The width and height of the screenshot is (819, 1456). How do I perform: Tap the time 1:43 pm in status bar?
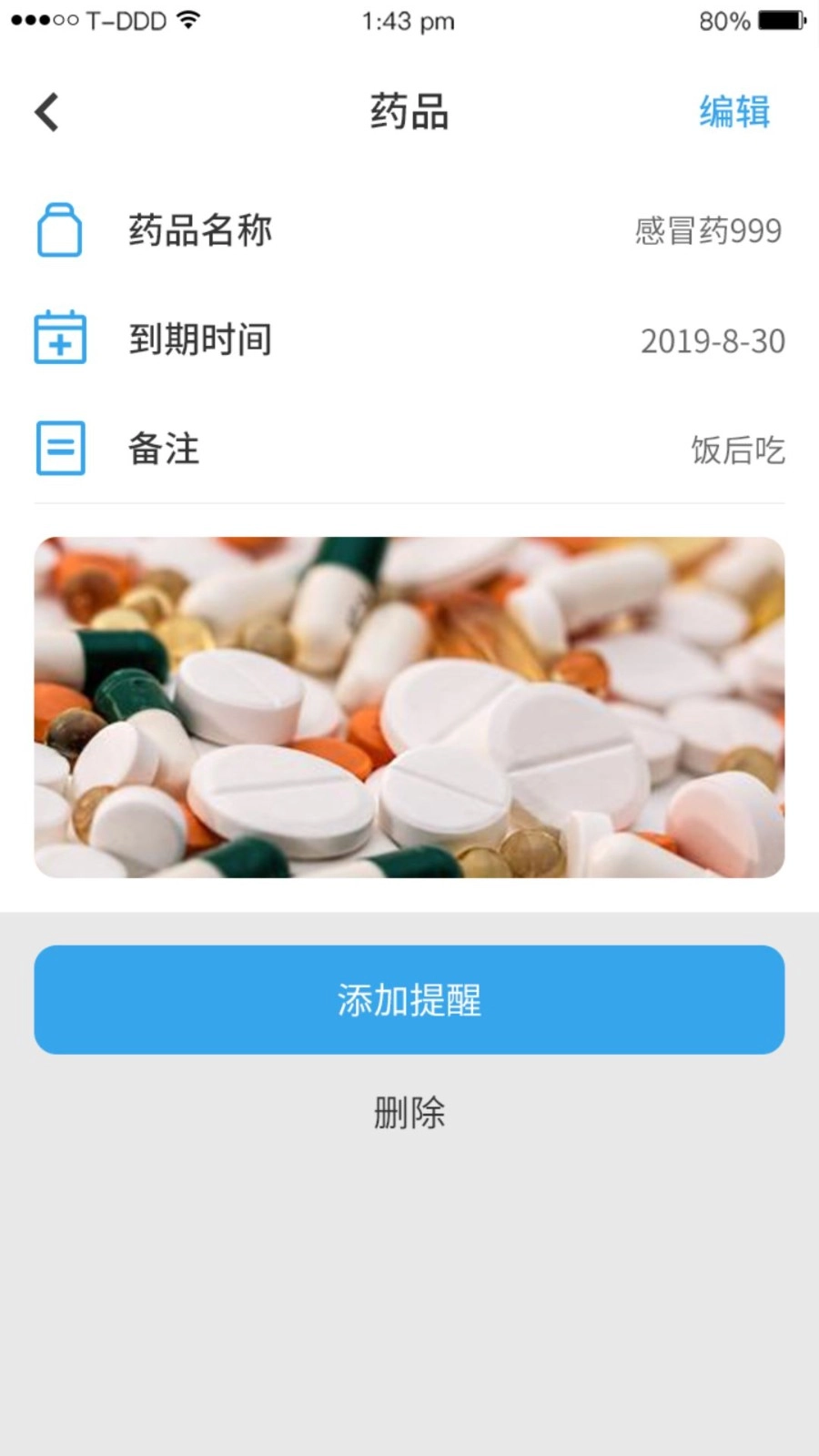tap(409, 20)
